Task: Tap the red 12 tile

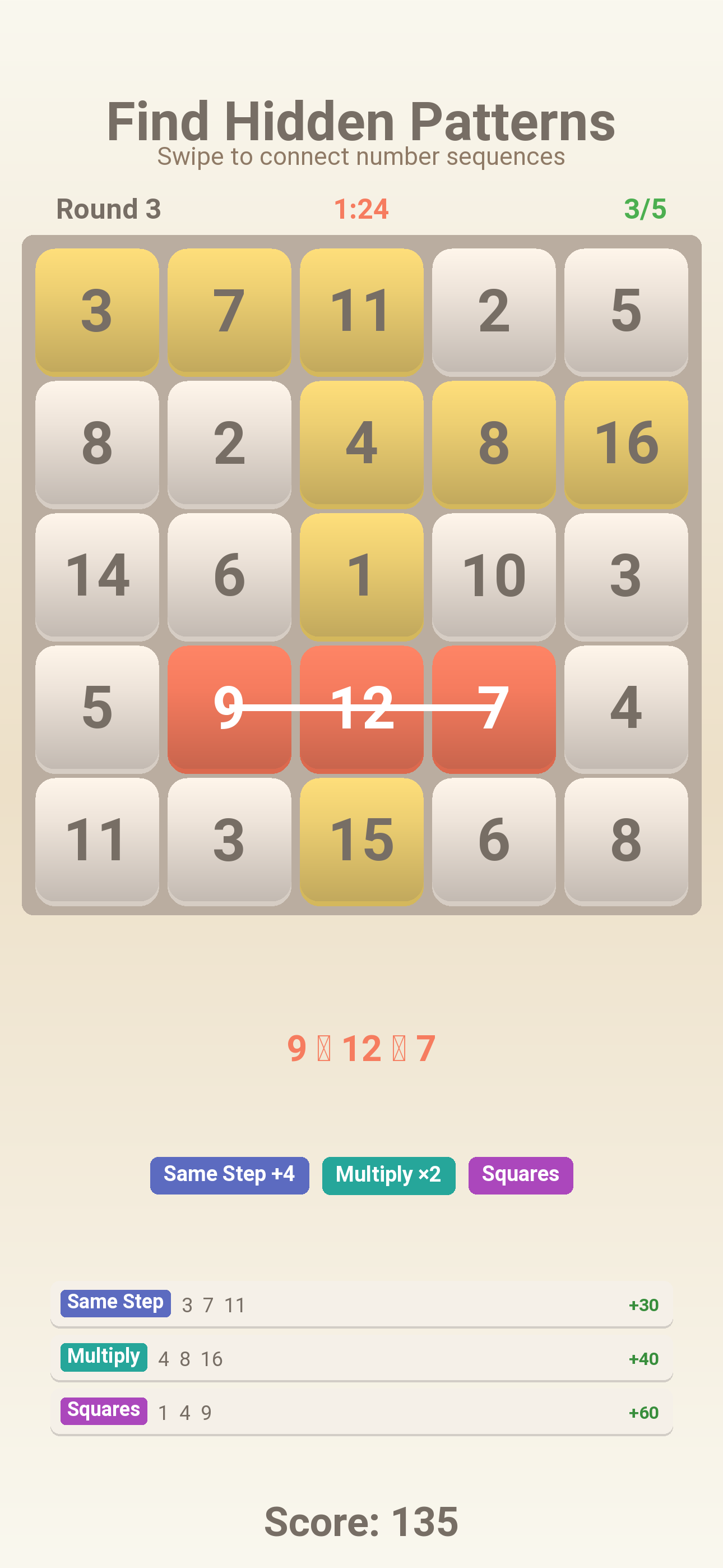Action: (x=361, y=708)
